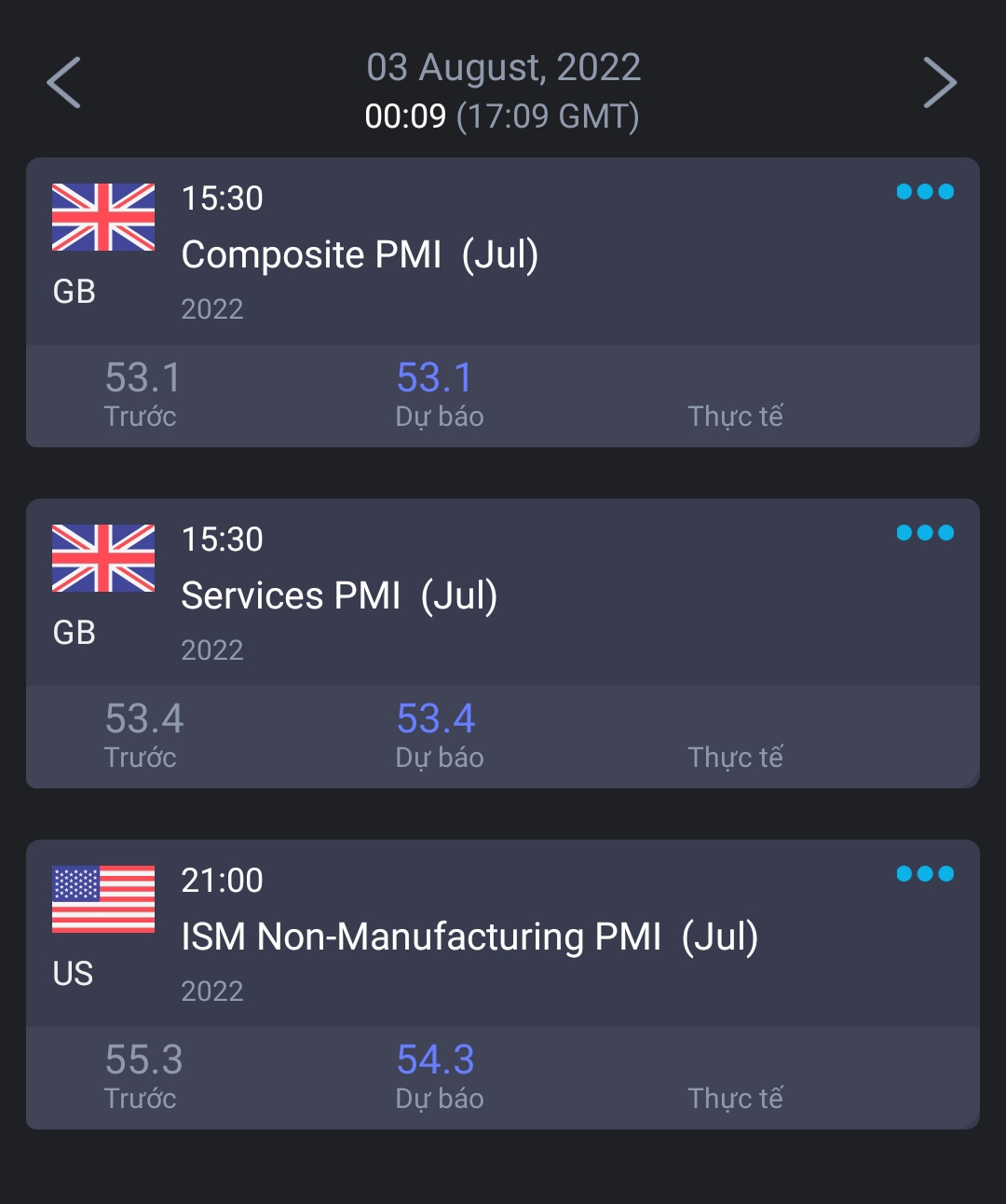Go to the next day

(x=939, y=83)
